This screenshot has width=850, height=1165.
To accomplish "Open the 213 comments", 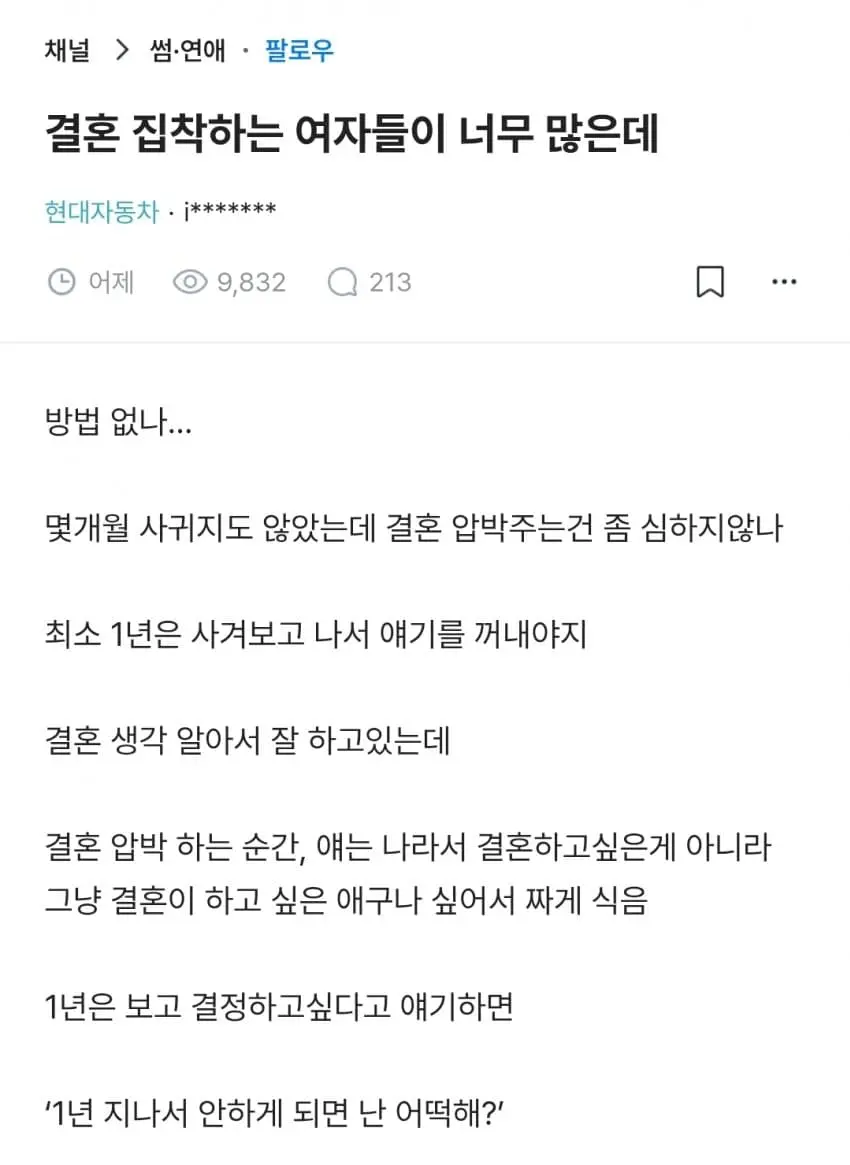I will 369,282.
